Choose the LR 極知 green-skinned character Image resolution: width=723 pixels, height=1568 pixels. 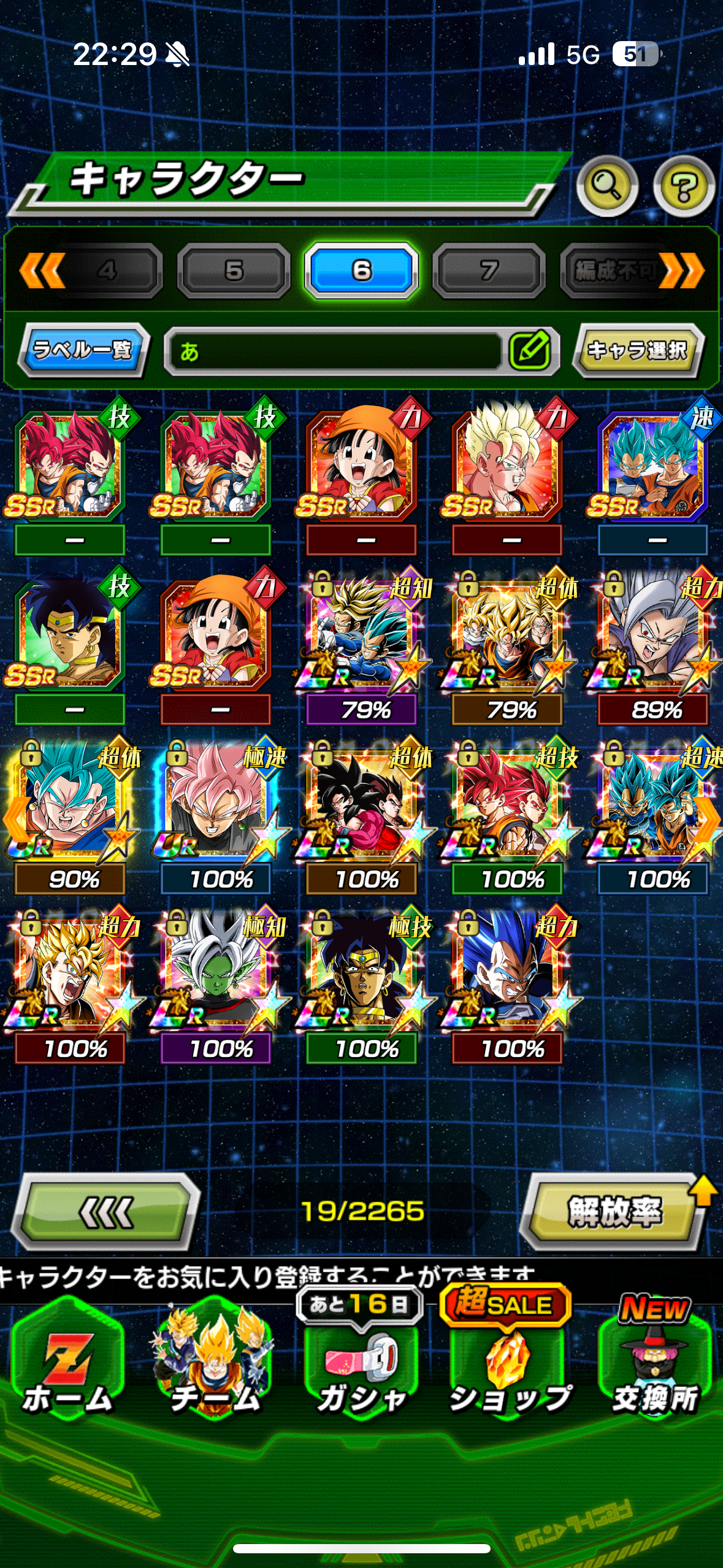tap(216, 986)
